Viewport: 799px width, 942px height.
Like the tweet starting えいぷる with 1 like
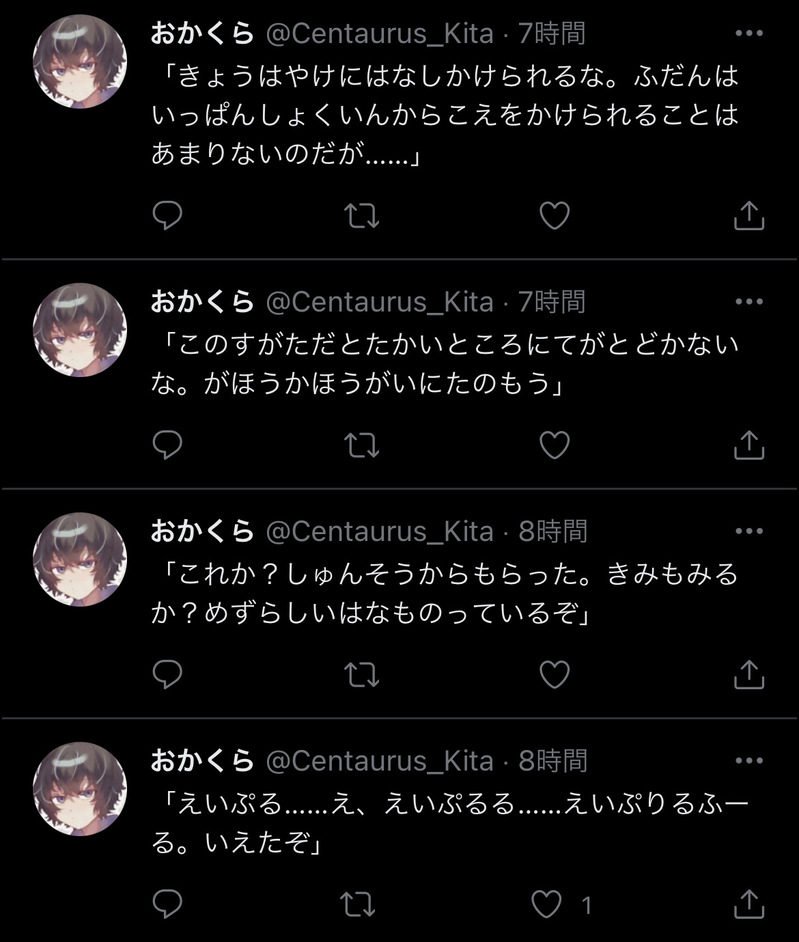(x=547, y=906)
